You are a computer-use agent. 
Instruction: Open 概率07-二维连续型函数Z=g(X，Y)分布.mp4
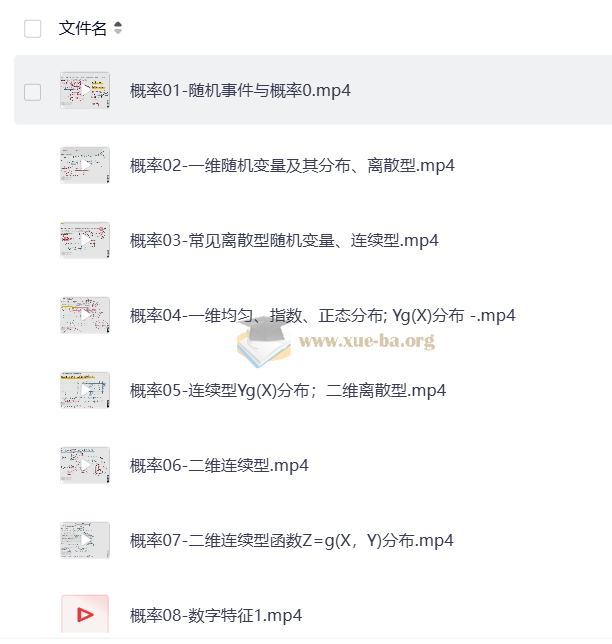[x=291, y=541]
